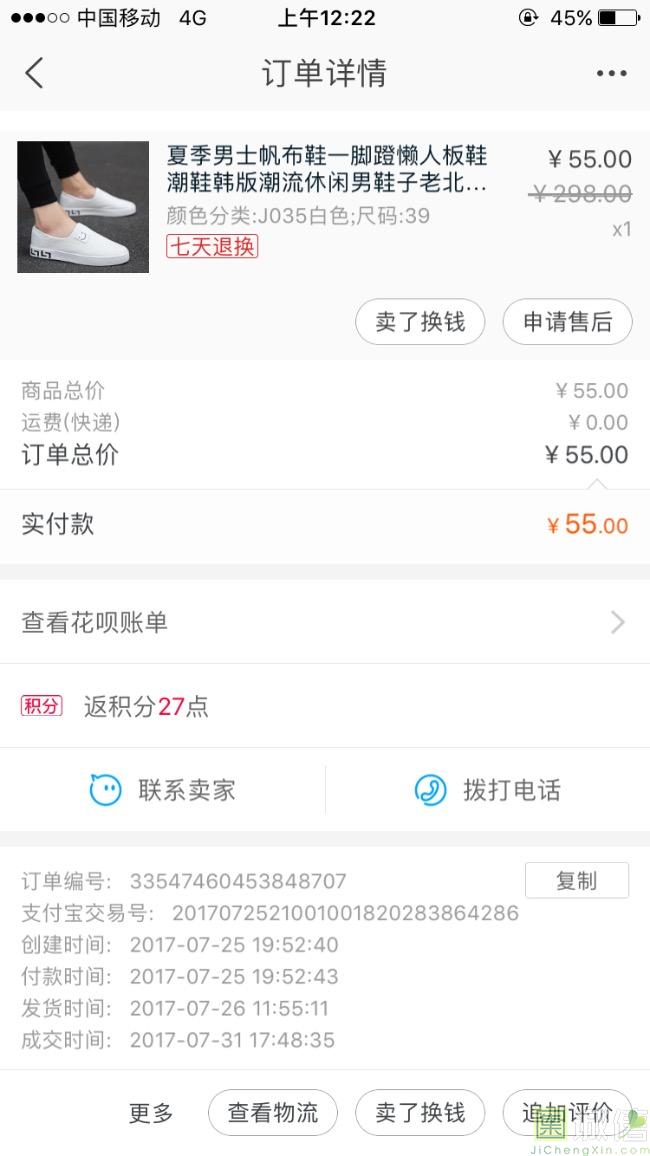This screenshot has width=650, height=1156.
Task: Open 更多 options in the bottom bar
Action: [x=151, y=1113]
